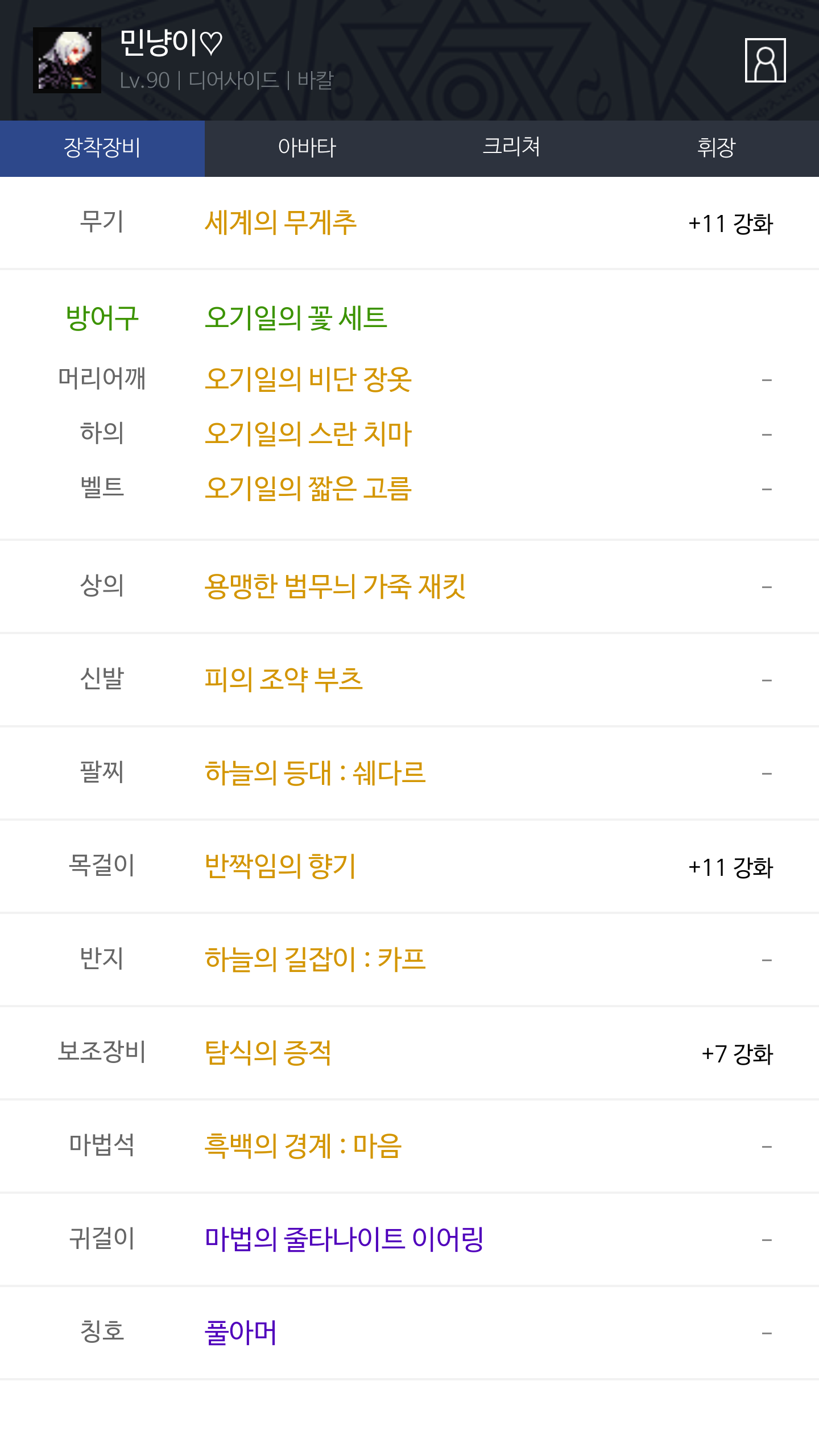The image size is (819, 1456).
Task: Open set item 오기일의 꽃 세트
Action: coord(296,318)
